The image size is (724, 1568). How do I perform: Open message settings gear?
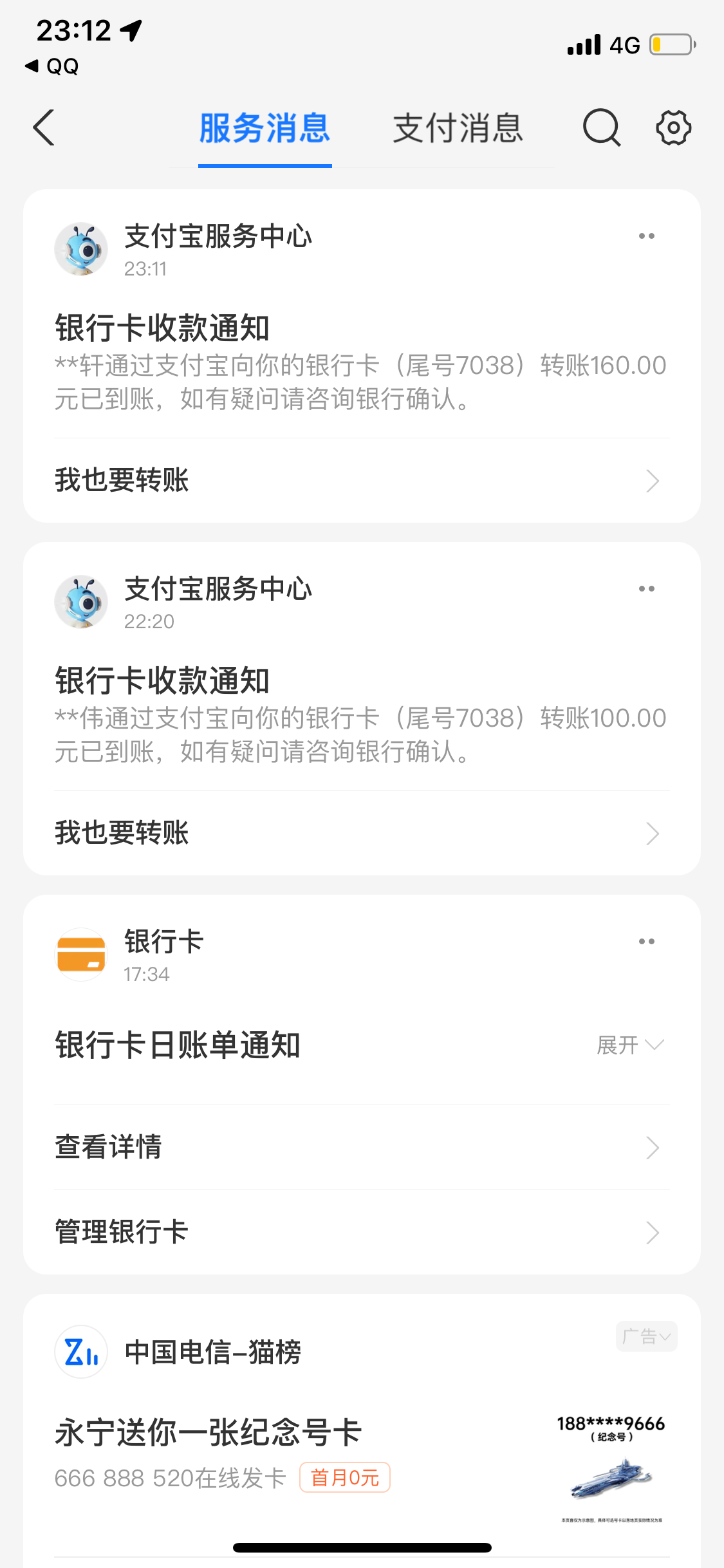tap(673, 127)
